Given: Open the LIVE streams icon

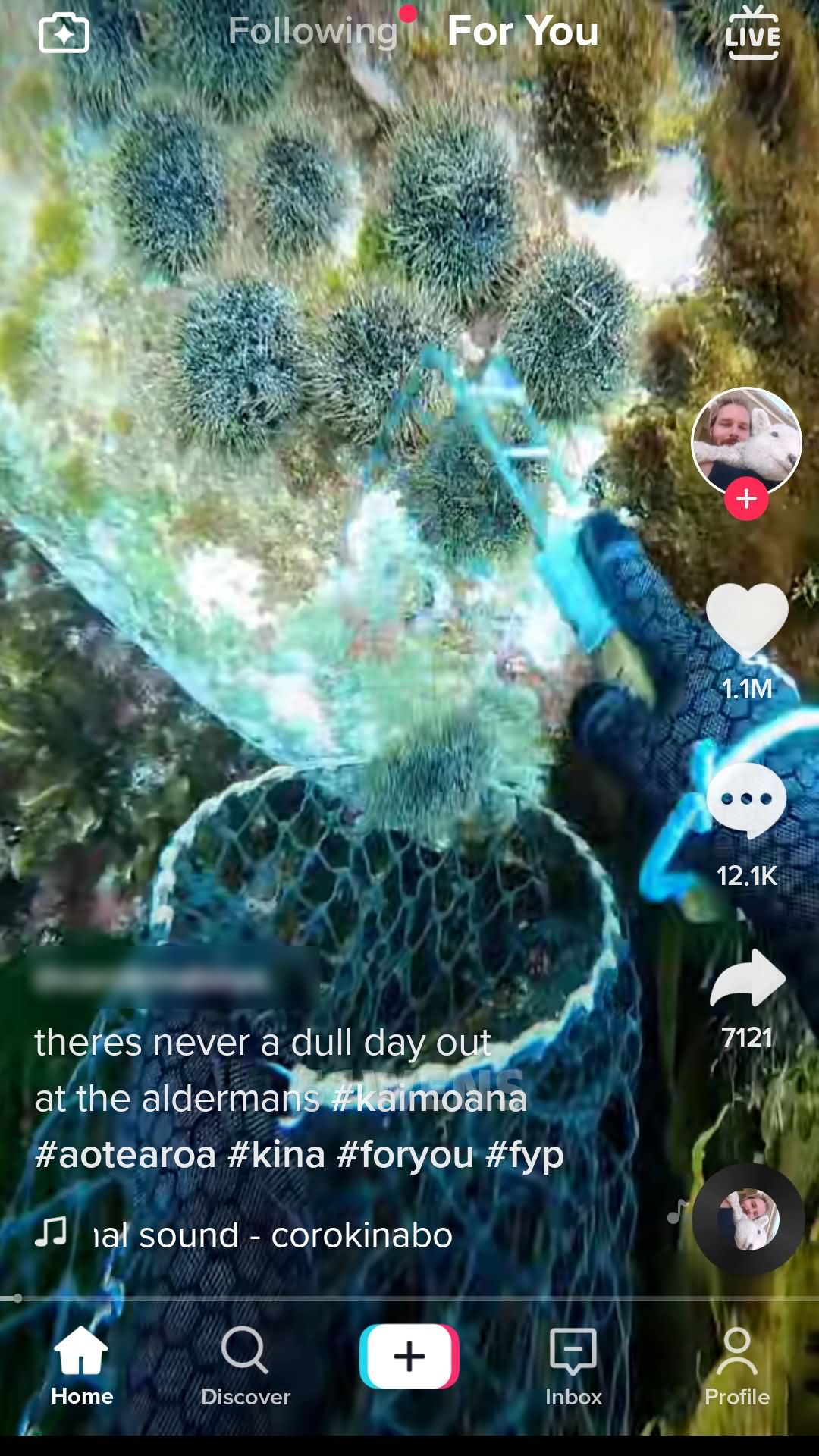Looking at the screenshot, I should (752, 33).
